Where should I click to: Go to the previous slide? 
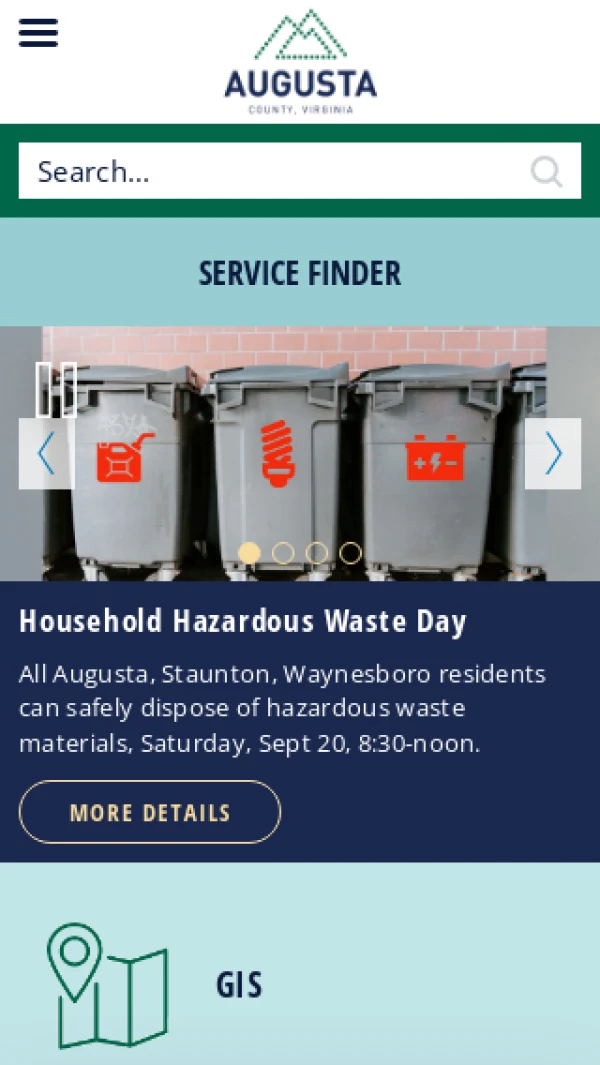pyautogui.click(x=46, y=454)
